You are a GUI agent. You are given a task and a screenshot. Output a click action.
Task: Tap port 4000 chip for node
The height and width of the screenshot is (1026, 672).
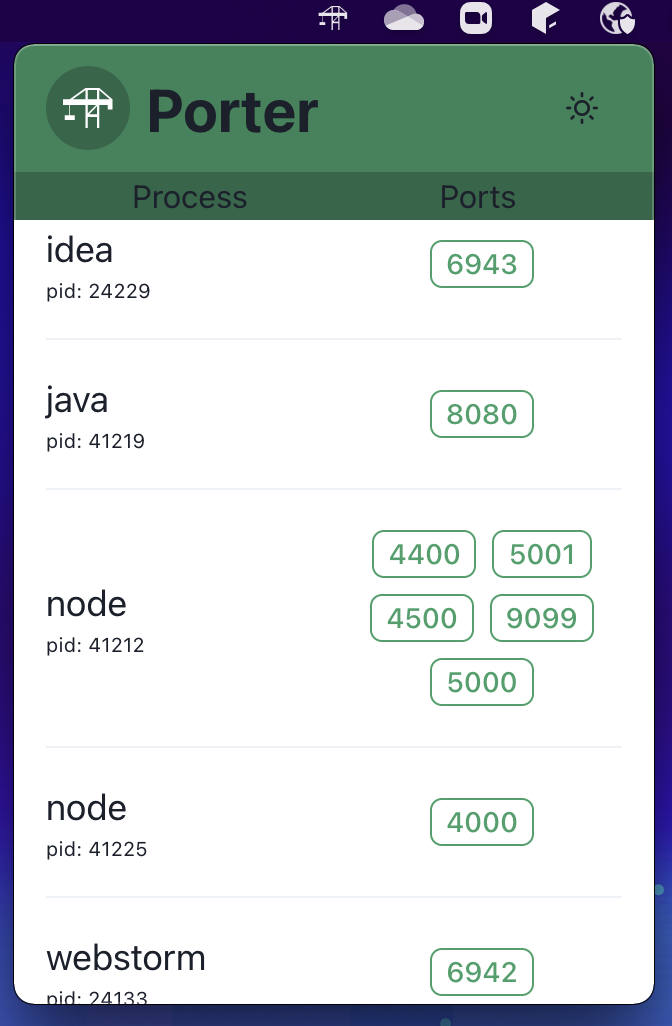tap(482, 822)
